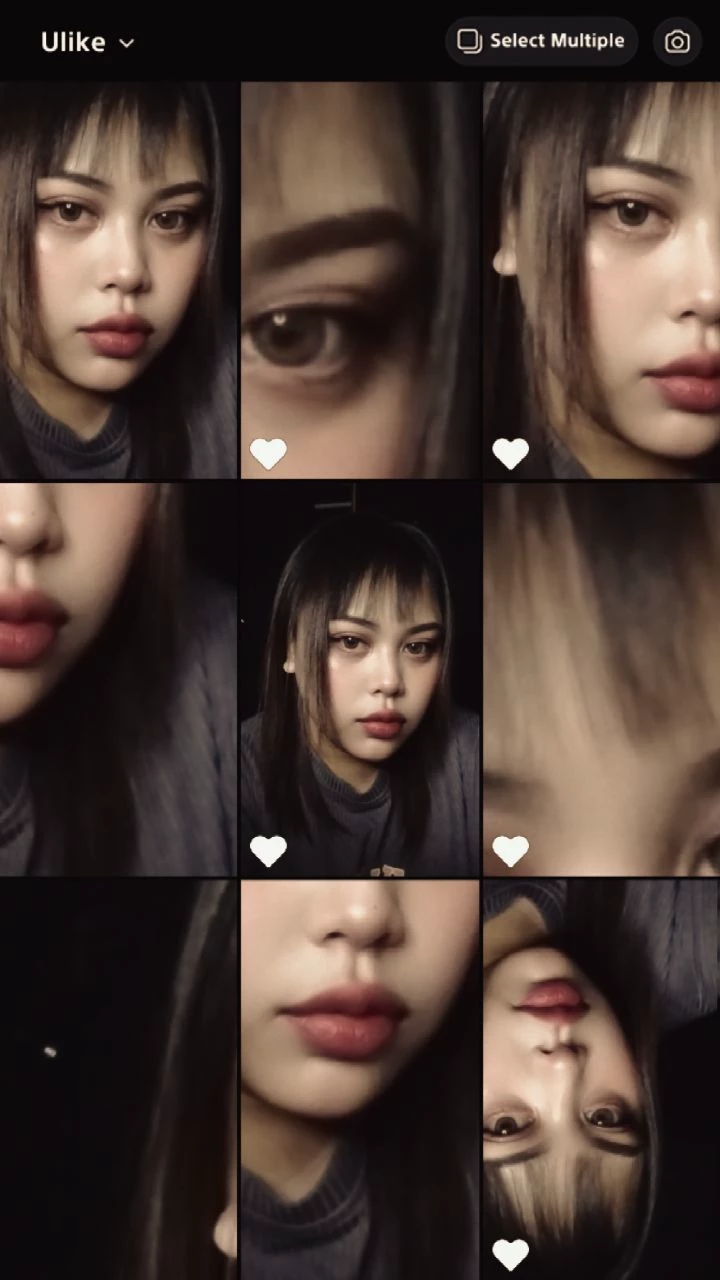Open the upside-down face photo

click(x=601, y=1078)
